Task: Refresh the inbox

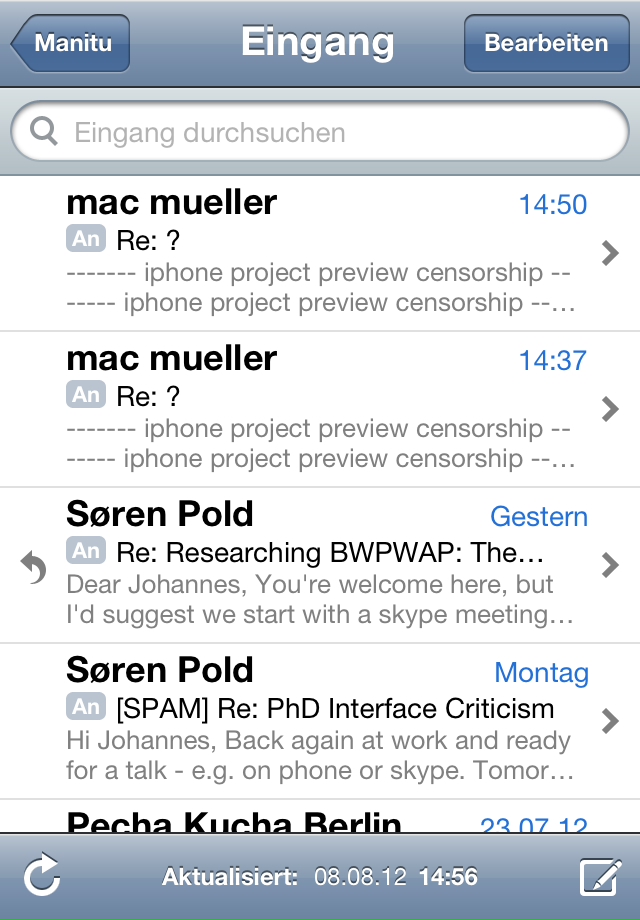Action: coord(42,878)
